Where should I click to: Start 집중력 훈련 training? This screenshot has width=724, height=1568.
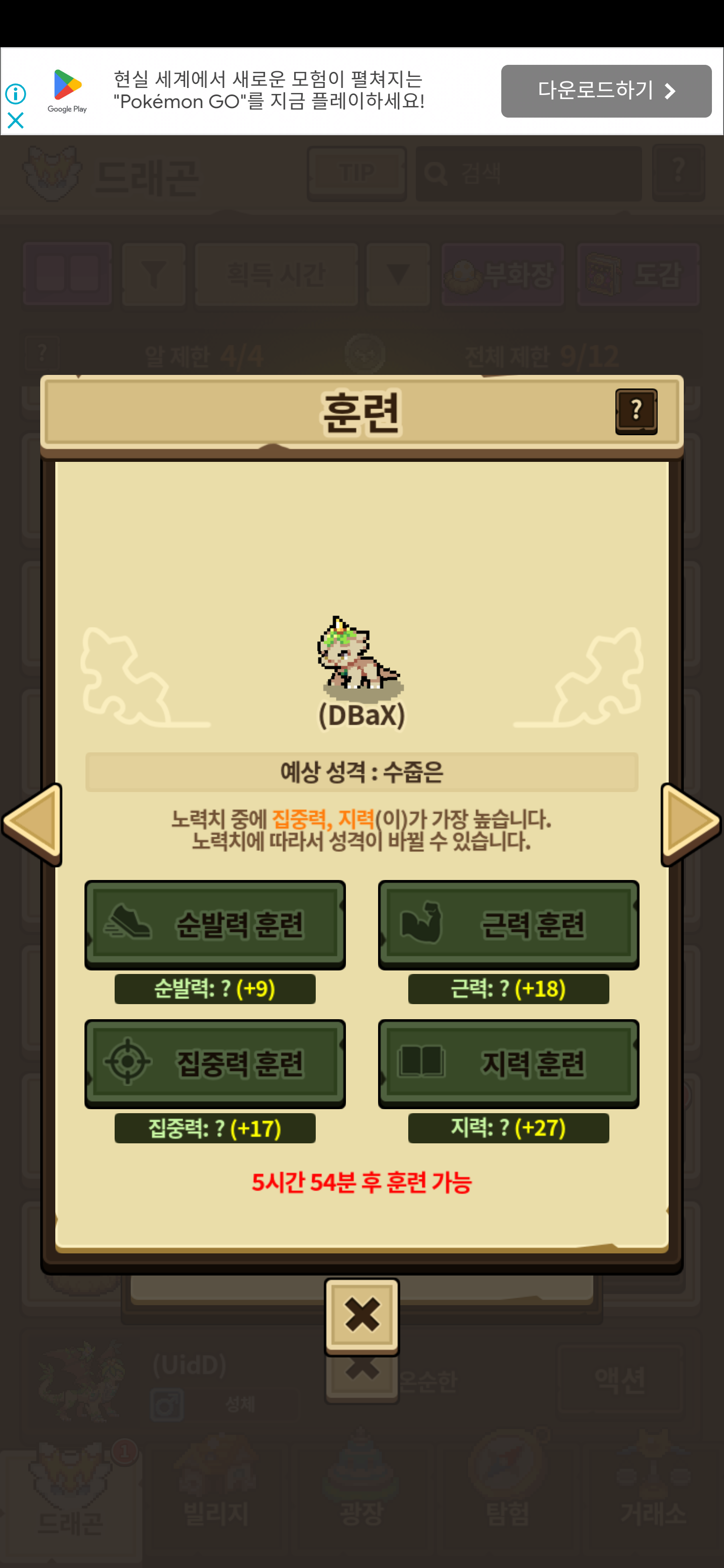pyautogui.click(x=215, y=1063)
